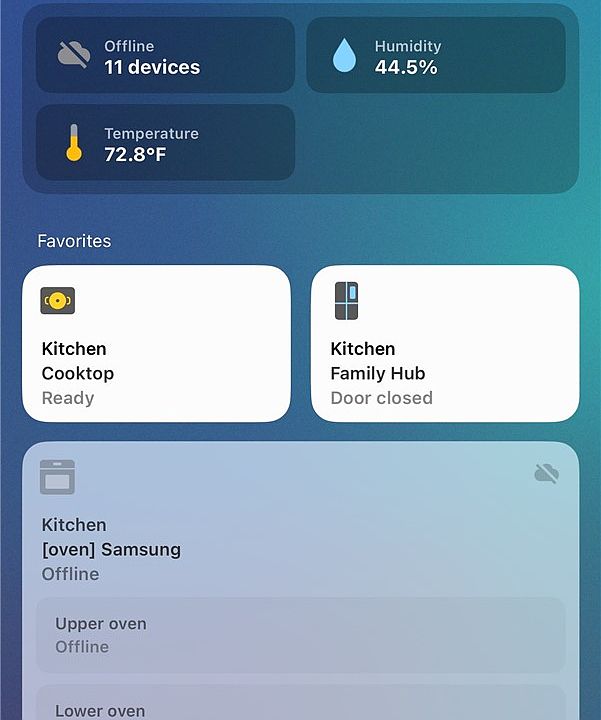Open the Offline 11 devices tile

pyautogui.click(x=165, y=56)
